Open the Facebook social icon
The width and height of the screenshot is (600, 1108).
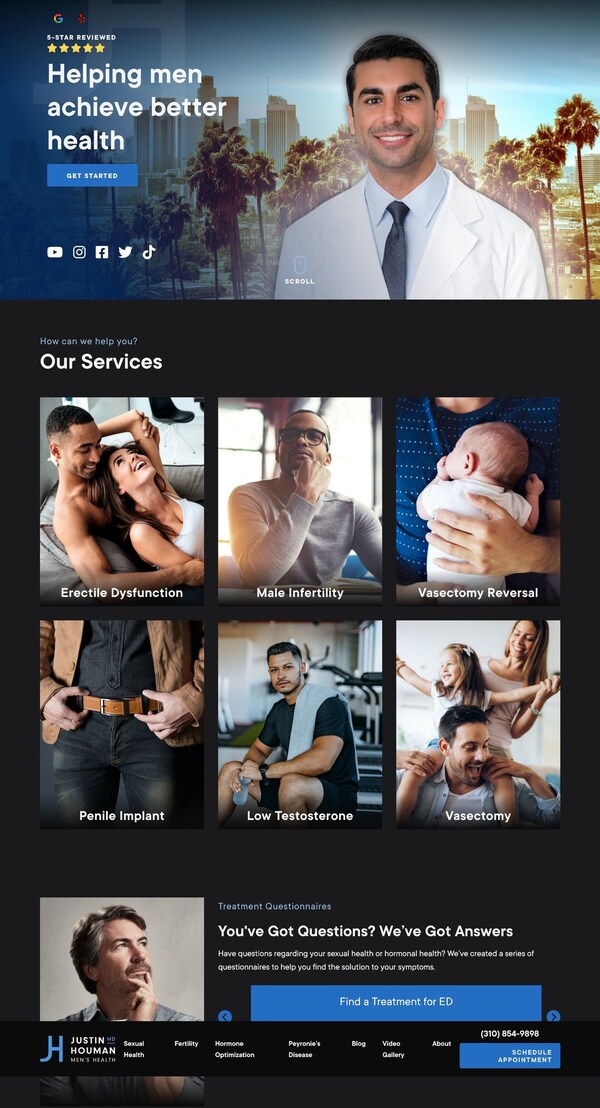102,252
